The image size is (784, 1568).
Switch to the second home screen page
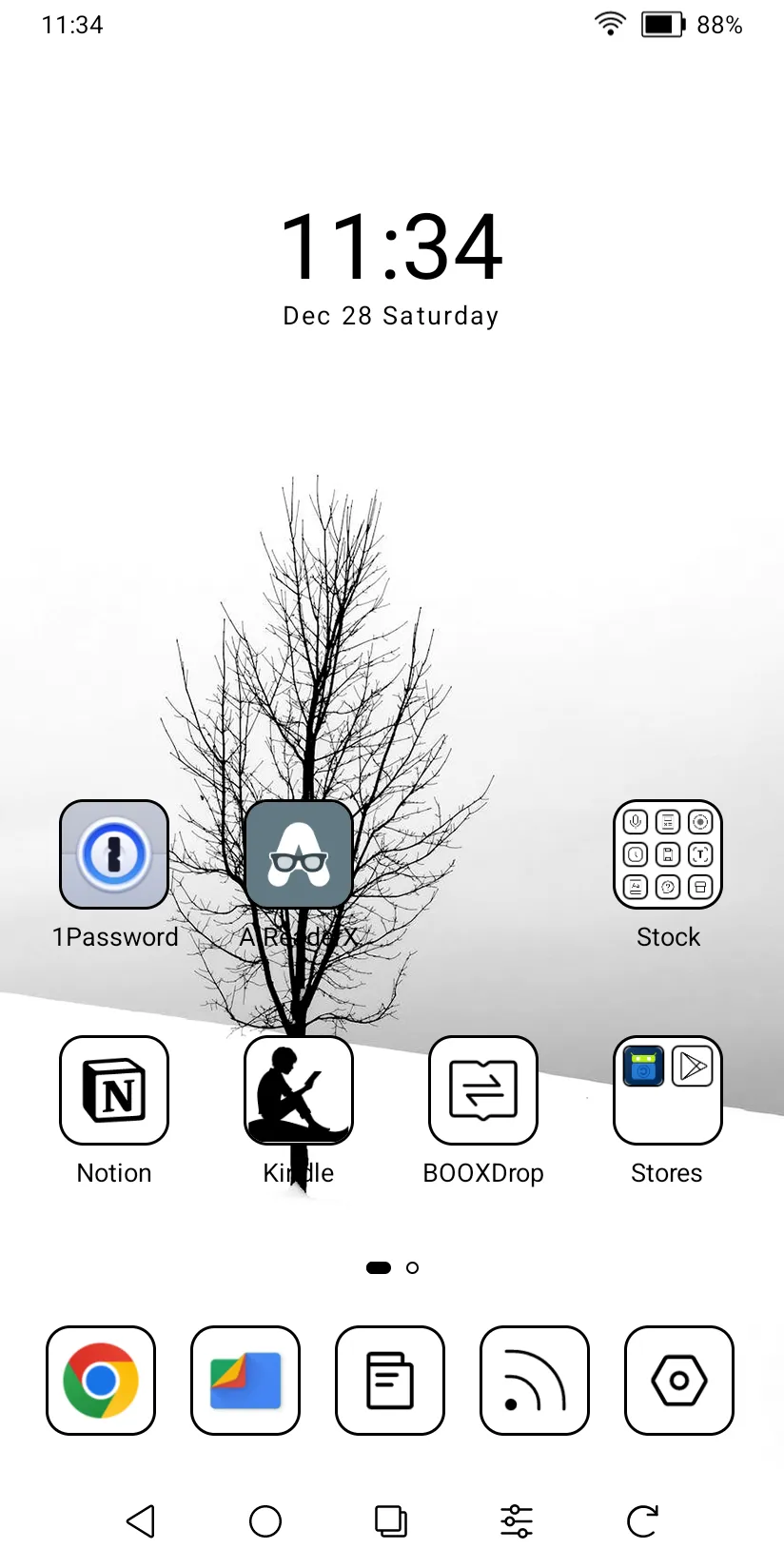click(413, 1266)
